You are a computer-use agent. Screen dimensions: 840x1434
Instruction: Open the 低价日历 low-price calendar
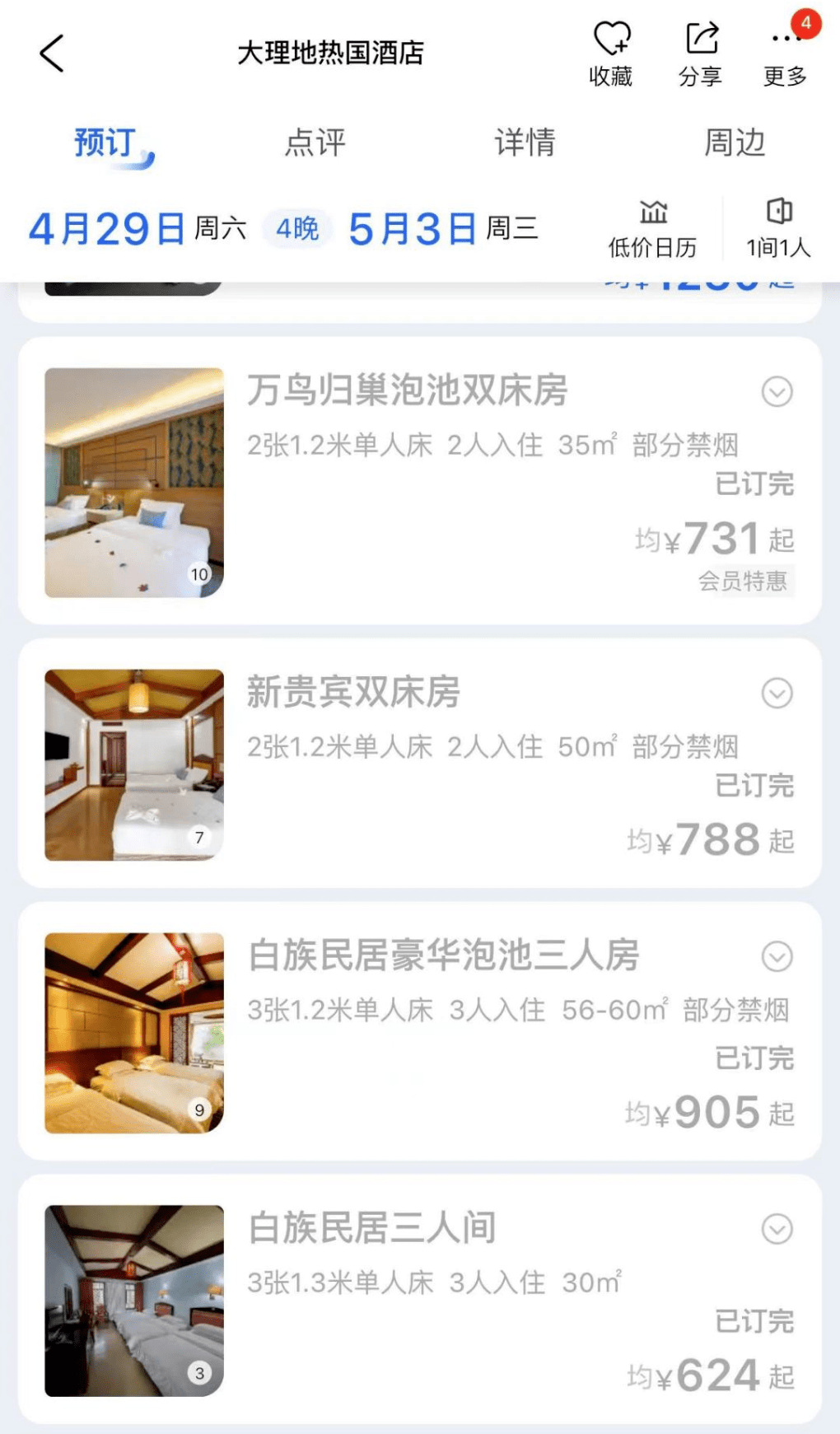tap(653, 228)
